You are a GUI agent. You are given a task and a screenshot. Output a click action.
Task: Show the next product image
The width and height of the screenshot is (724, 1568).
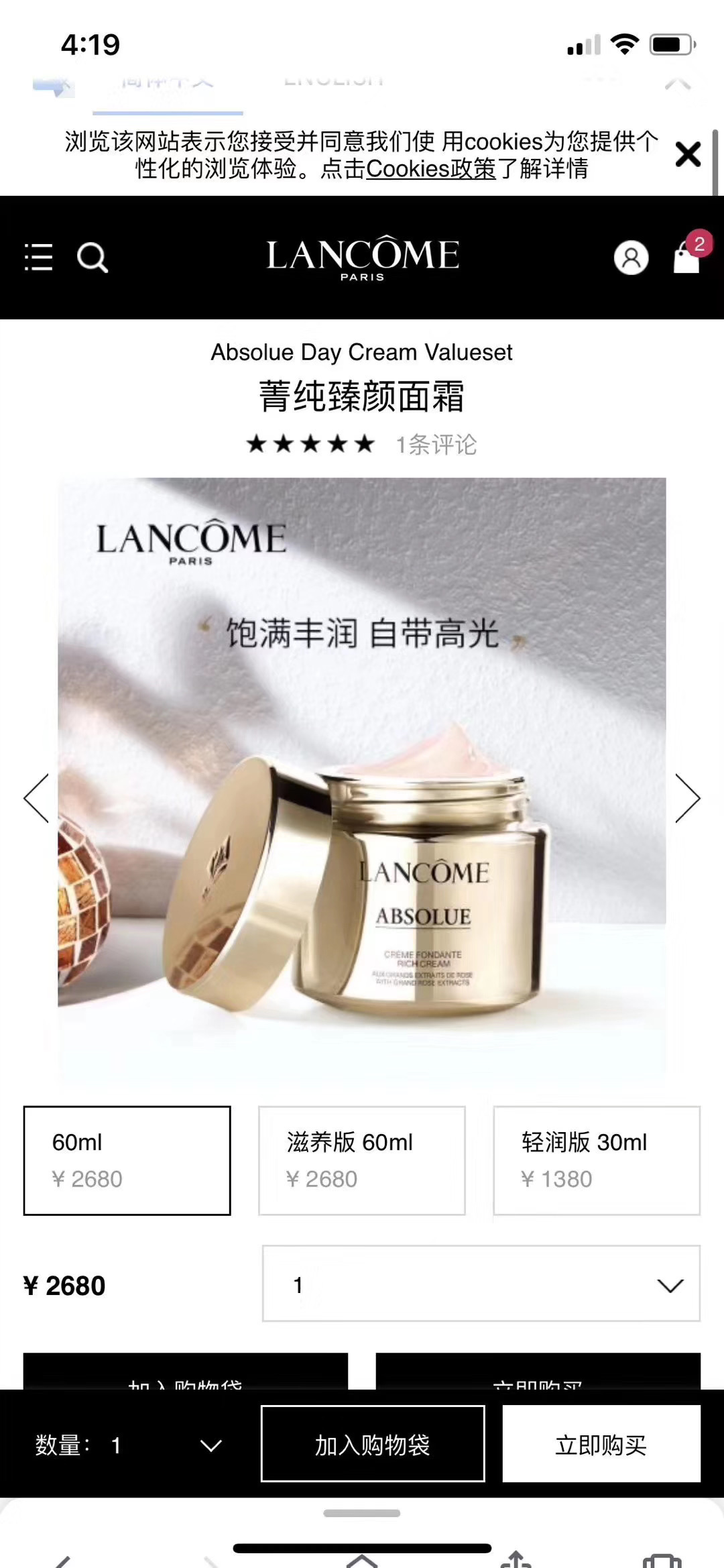[x=687, y=798]
